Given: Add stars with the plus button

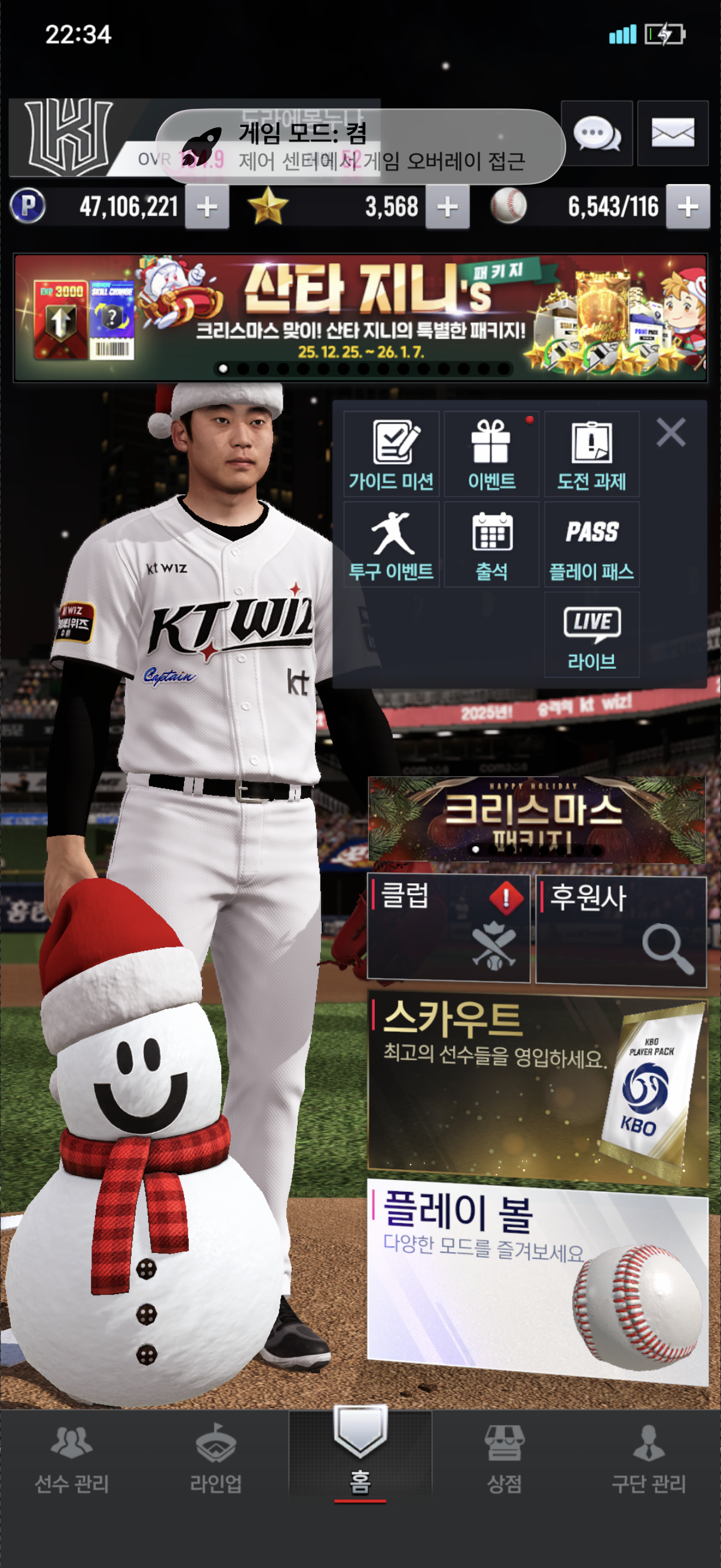Looking at the screenshot, I should click(447, 207).
